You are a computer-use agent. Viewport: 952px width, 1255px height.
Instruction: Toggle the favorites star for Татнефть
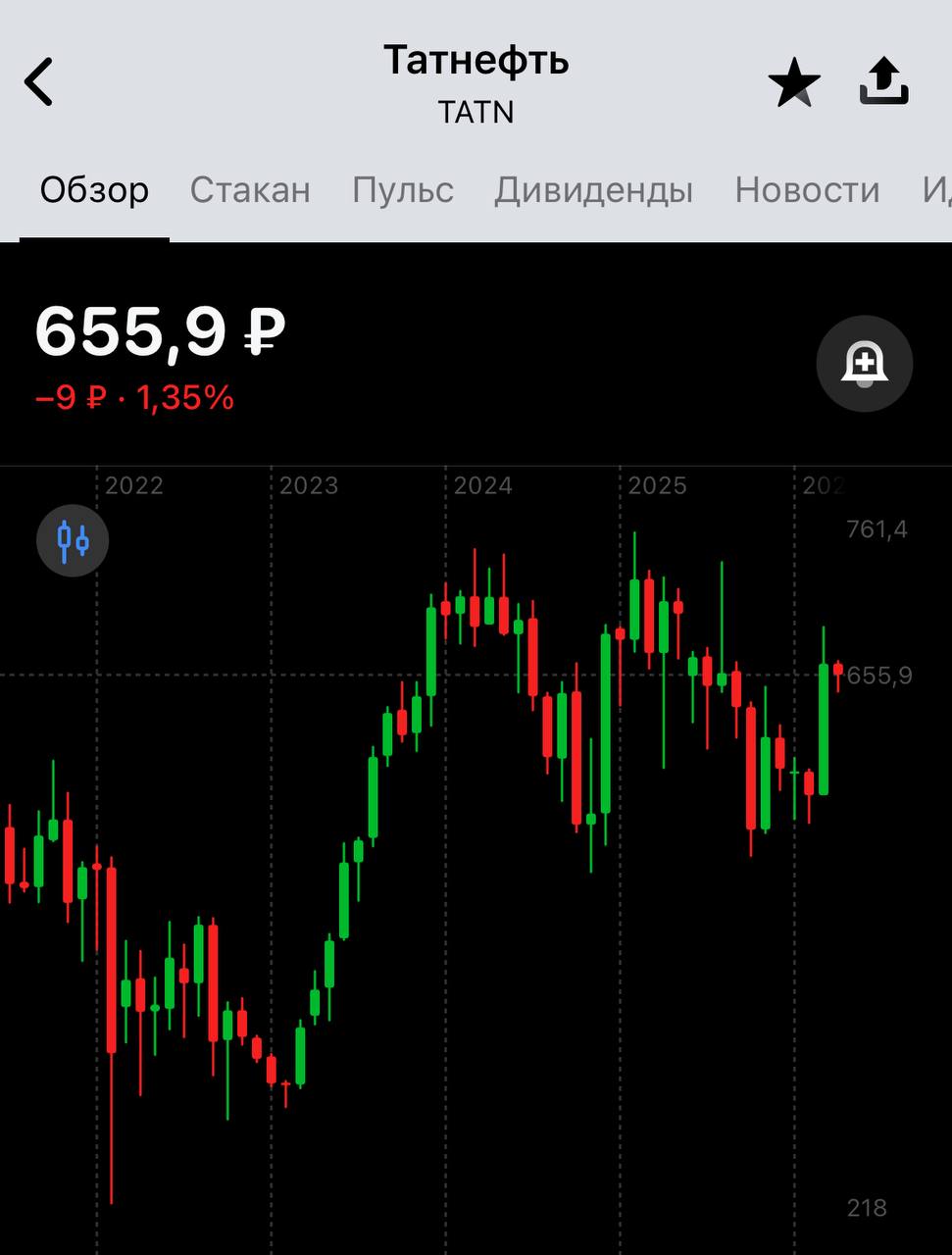click(x=793, y=82)
